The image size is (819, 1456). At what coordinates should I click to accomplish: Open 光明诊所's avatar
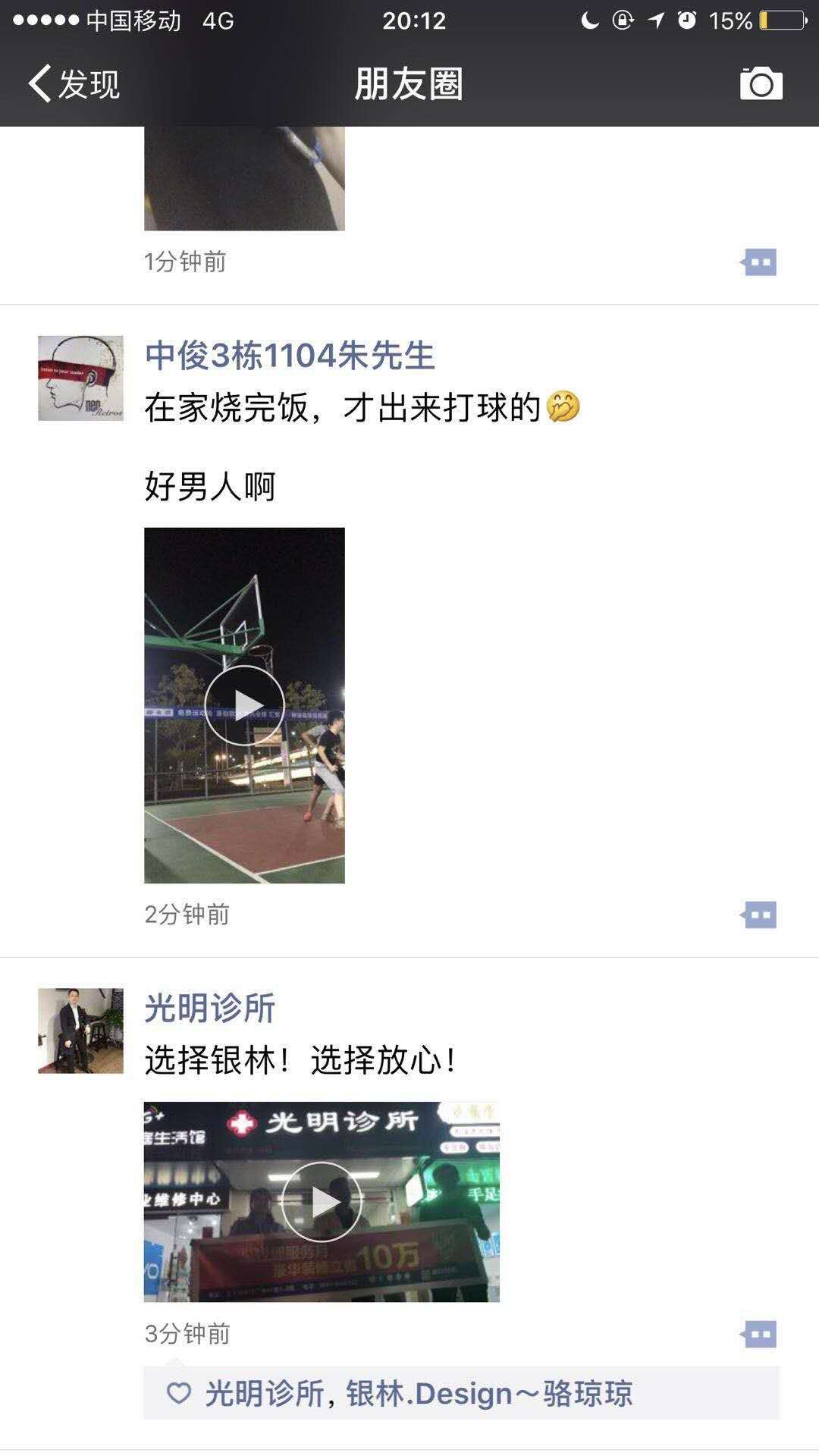tap(80, 1030)
